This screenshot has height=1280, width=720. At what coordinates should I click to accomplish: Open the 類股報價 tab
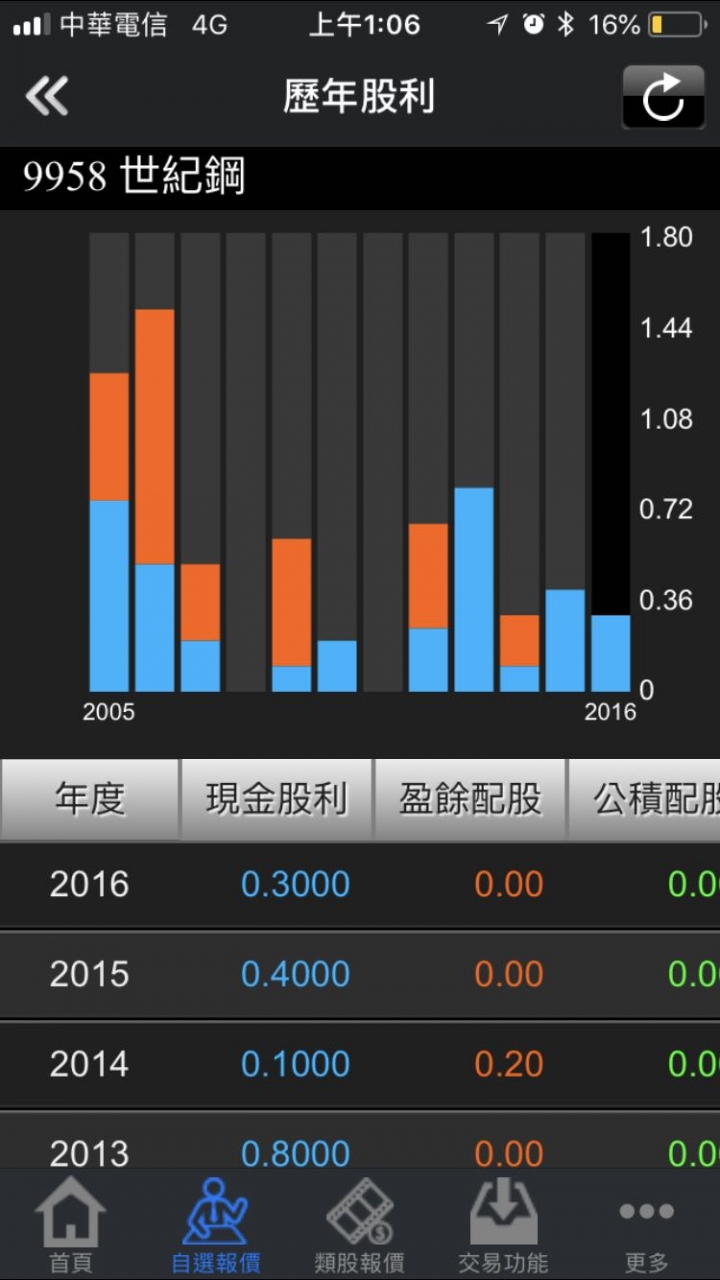359,1225
